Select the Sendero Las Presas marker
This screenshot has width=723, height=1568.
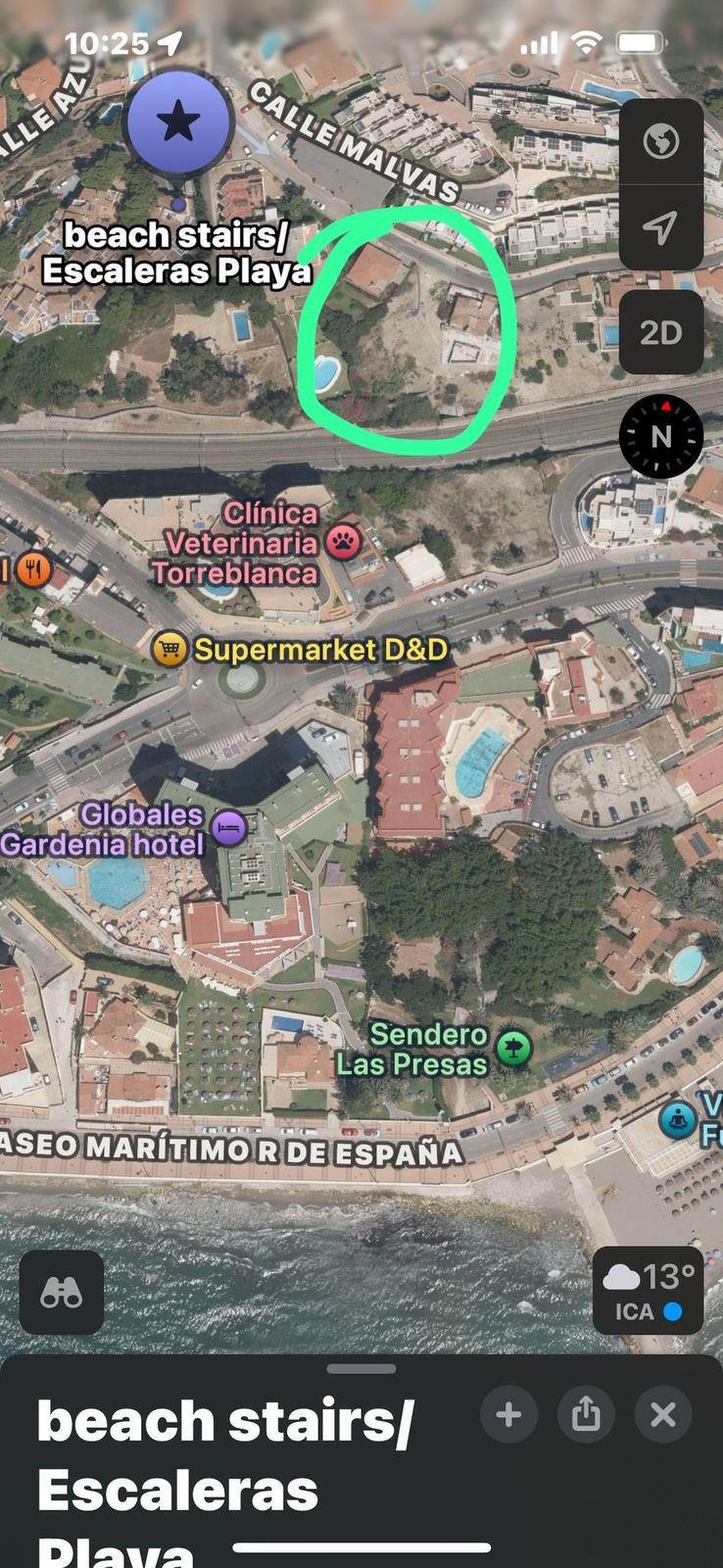pos(513,1048)
